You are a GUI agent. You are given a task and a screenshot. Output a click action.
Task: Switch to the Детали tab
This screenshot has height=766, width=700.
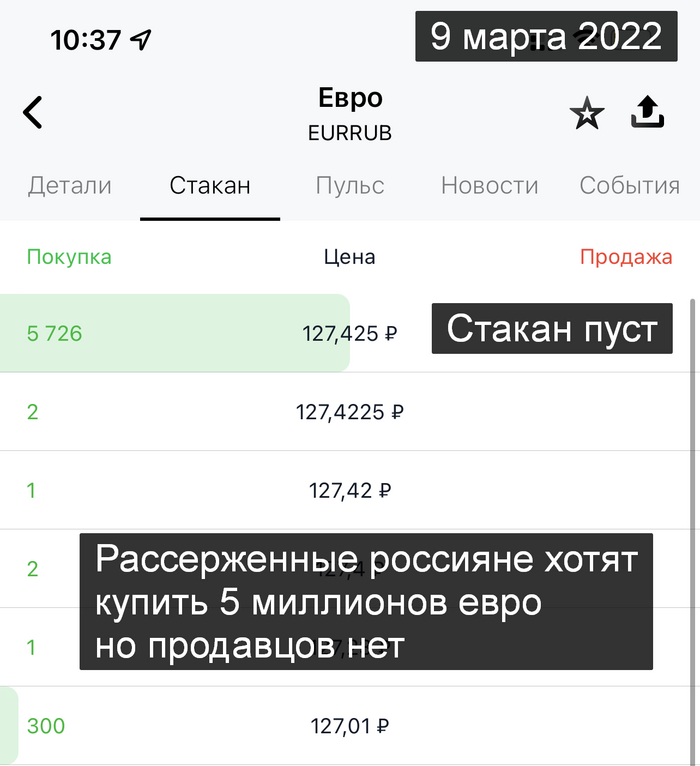(x=70, y=185)
